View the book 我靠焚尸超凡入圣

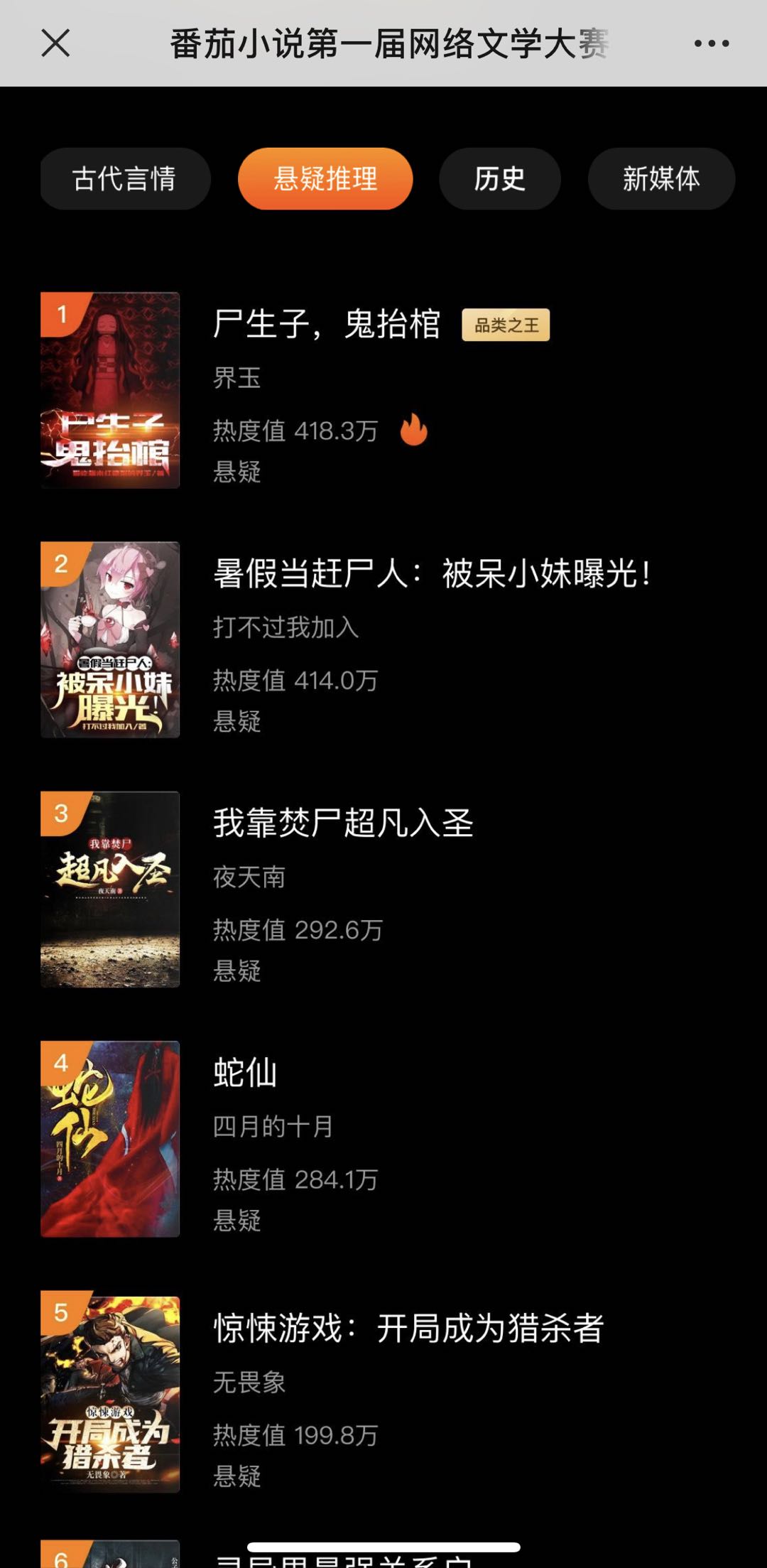pos(344,823)
